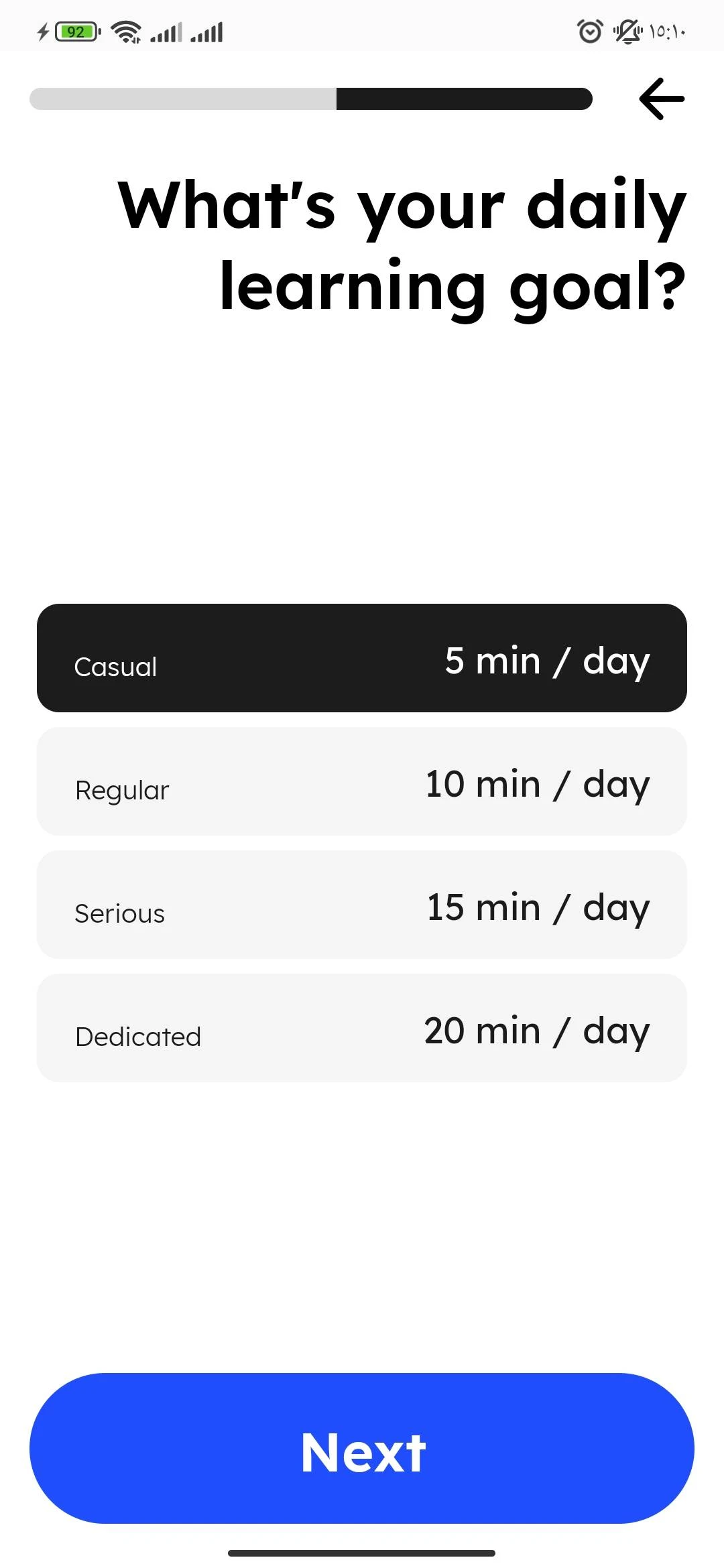The width and height of the screenshot is (724, 1568).
Task: Pick the Serious 15 min / day goal
Action: coord(362,905)
